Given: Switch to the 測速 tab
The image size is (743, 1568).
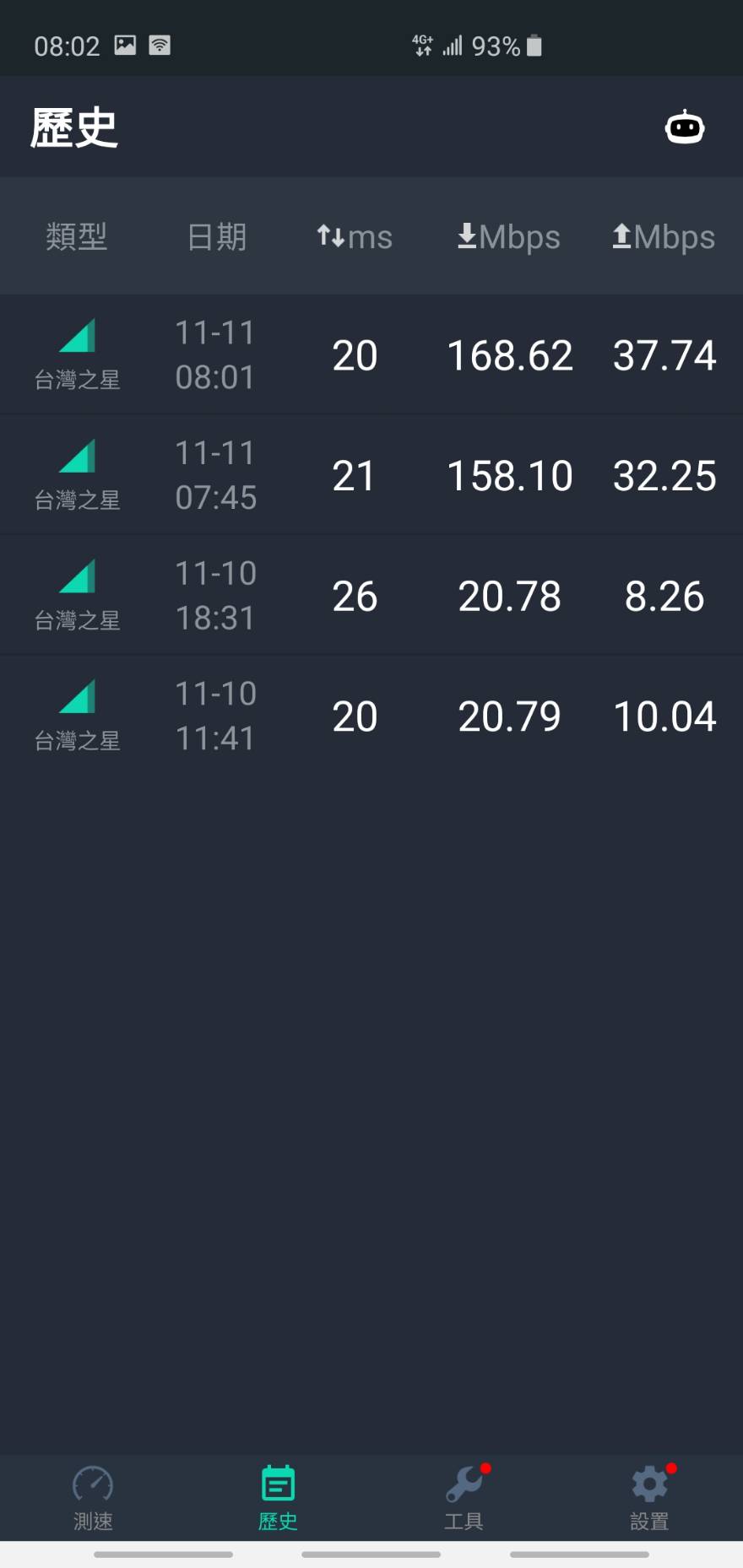Looking at the screenshot, I should pos(93,1497).
